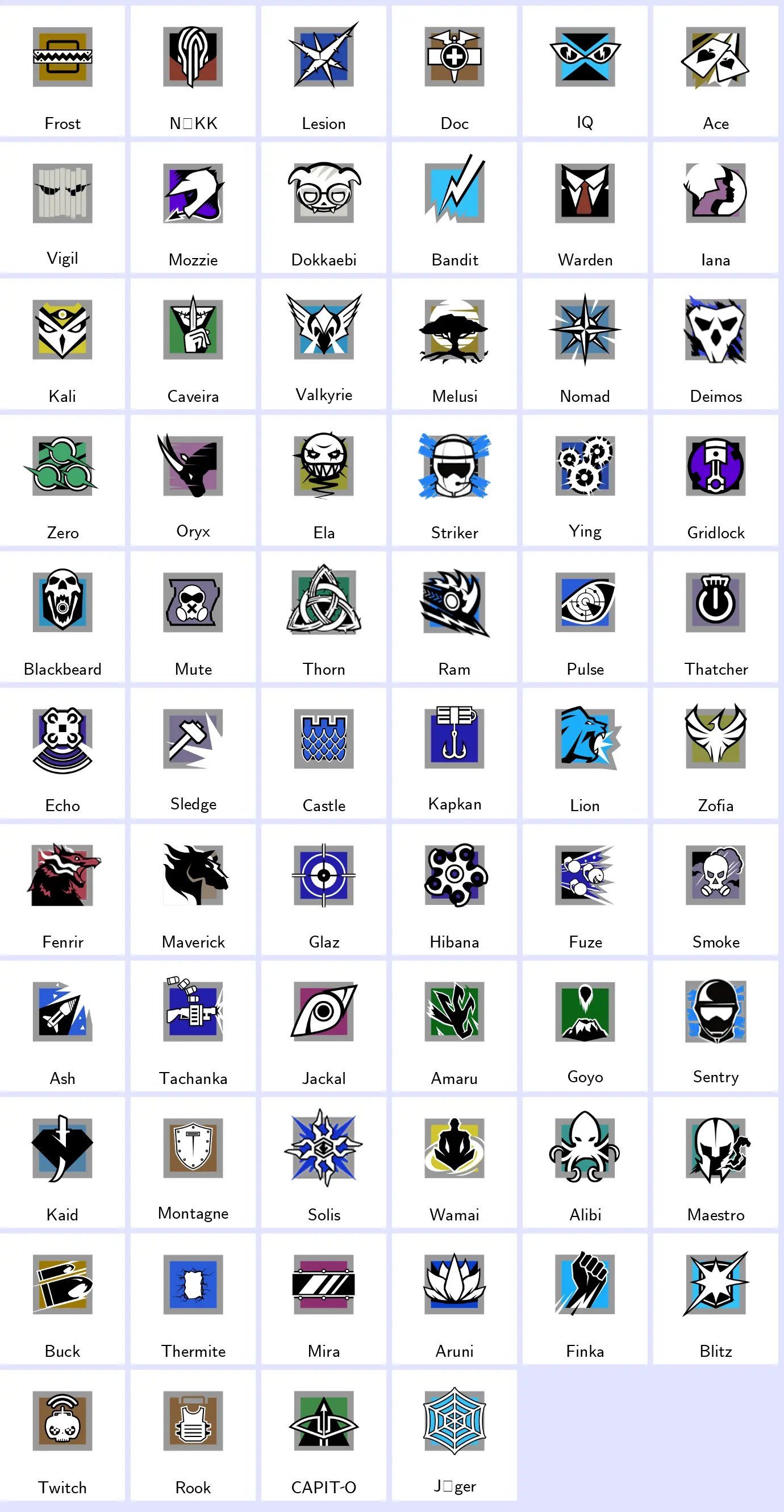The image size is (784, 1512).
Task: Select the Montagne operator card
Action: [193, 1162]
